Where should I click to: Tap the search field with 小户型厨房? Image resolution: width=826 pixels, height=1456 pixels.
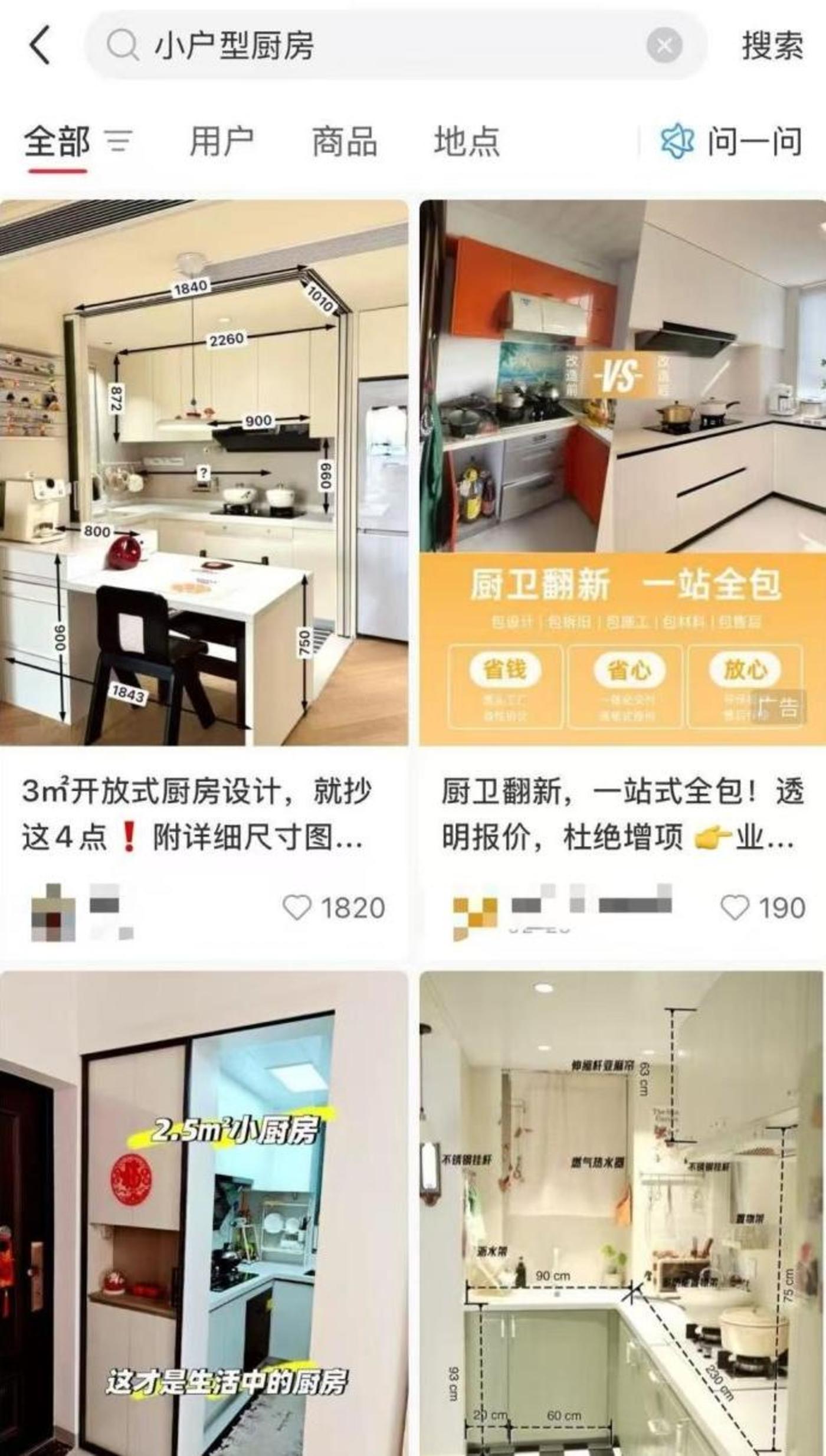[x=354, y=45]
